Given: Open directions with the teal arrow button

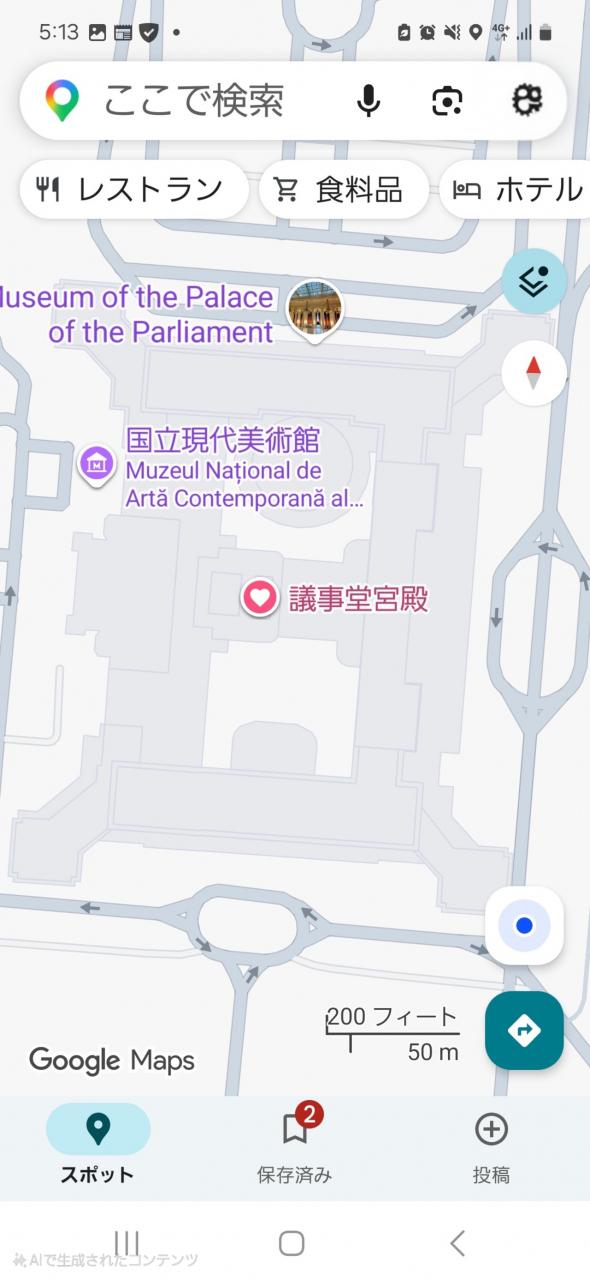Looking at the screenshot, I should [524, 1030].
